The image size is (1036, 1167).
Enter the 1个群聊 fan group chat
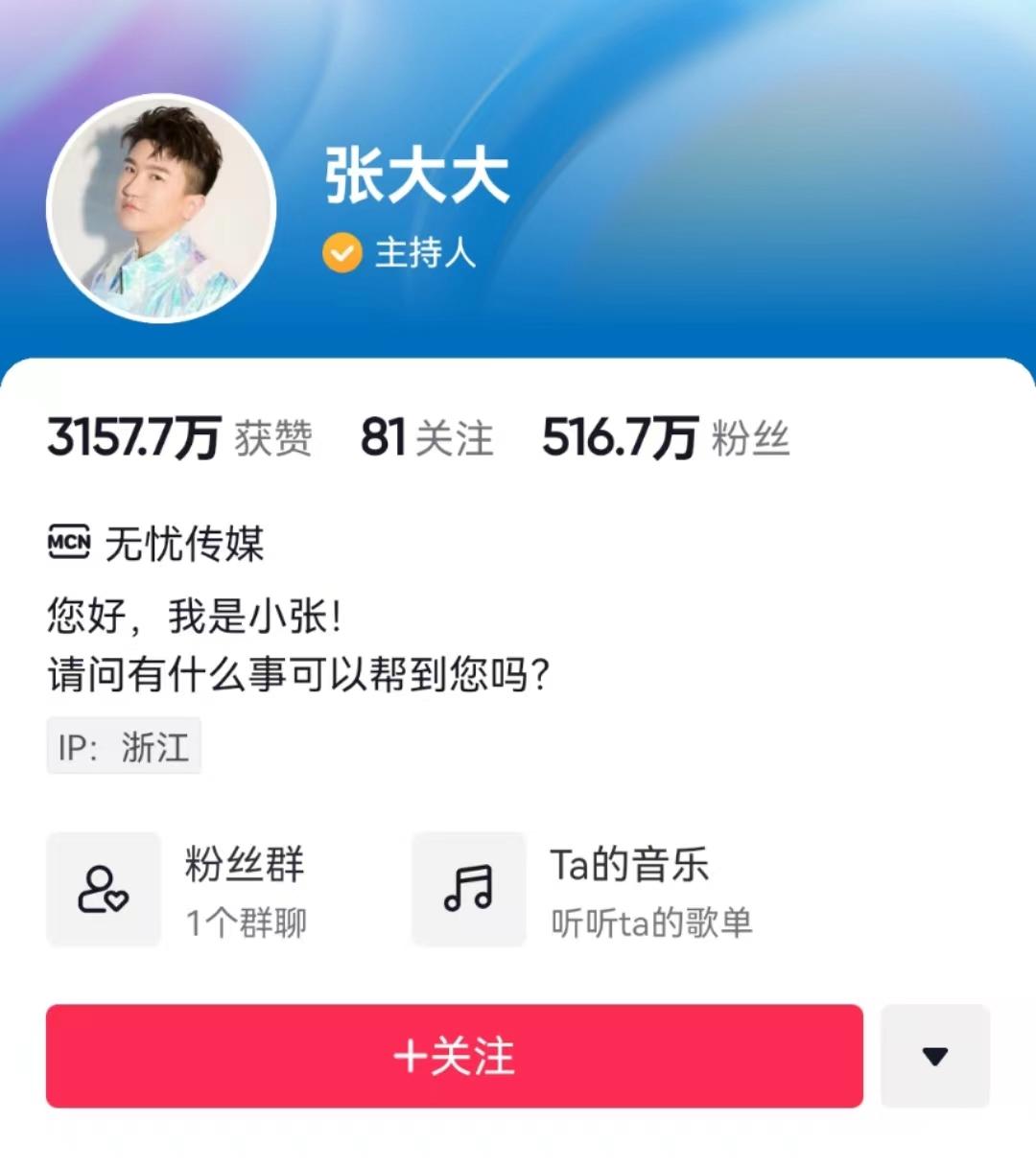[246, 924]
